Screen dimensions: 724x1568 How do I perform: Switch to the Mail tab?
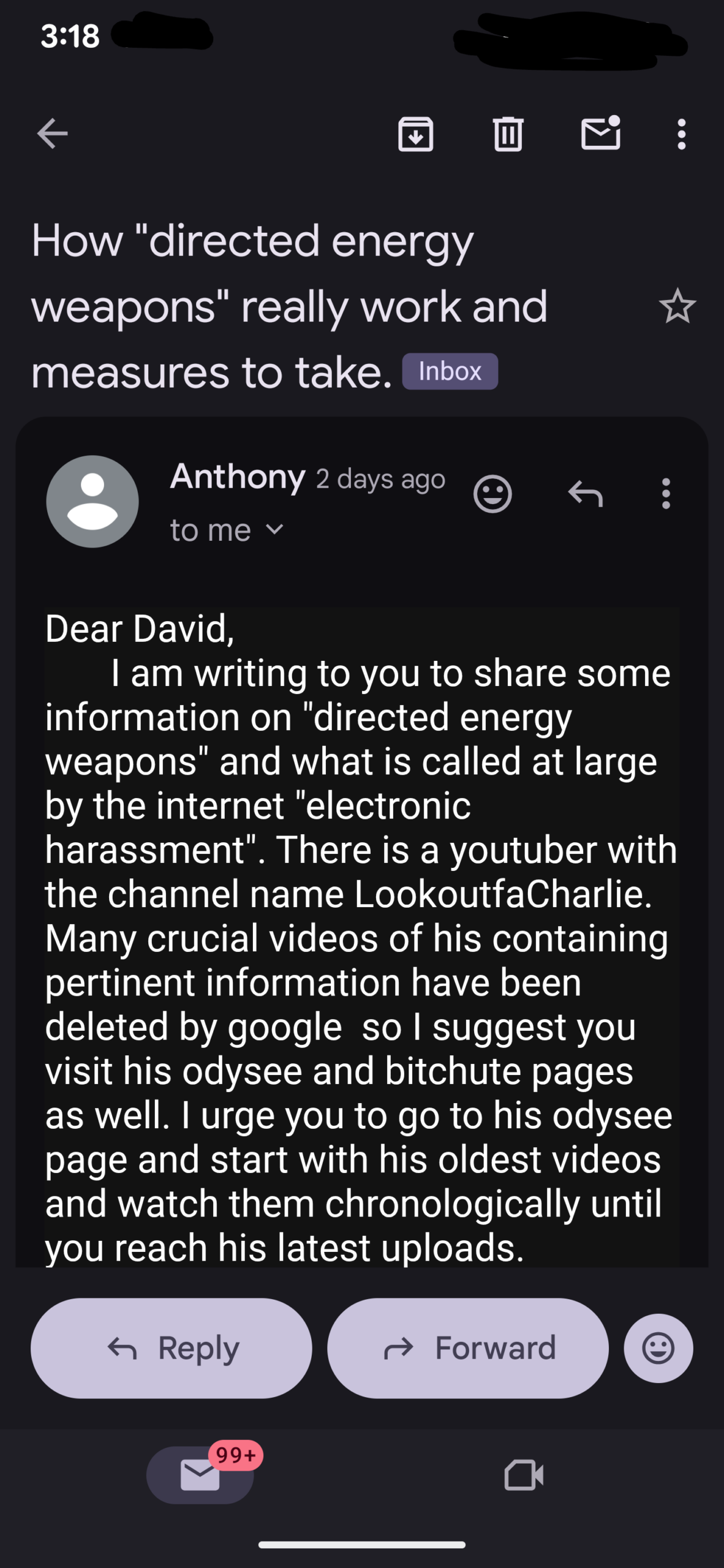coord(200,1475)
